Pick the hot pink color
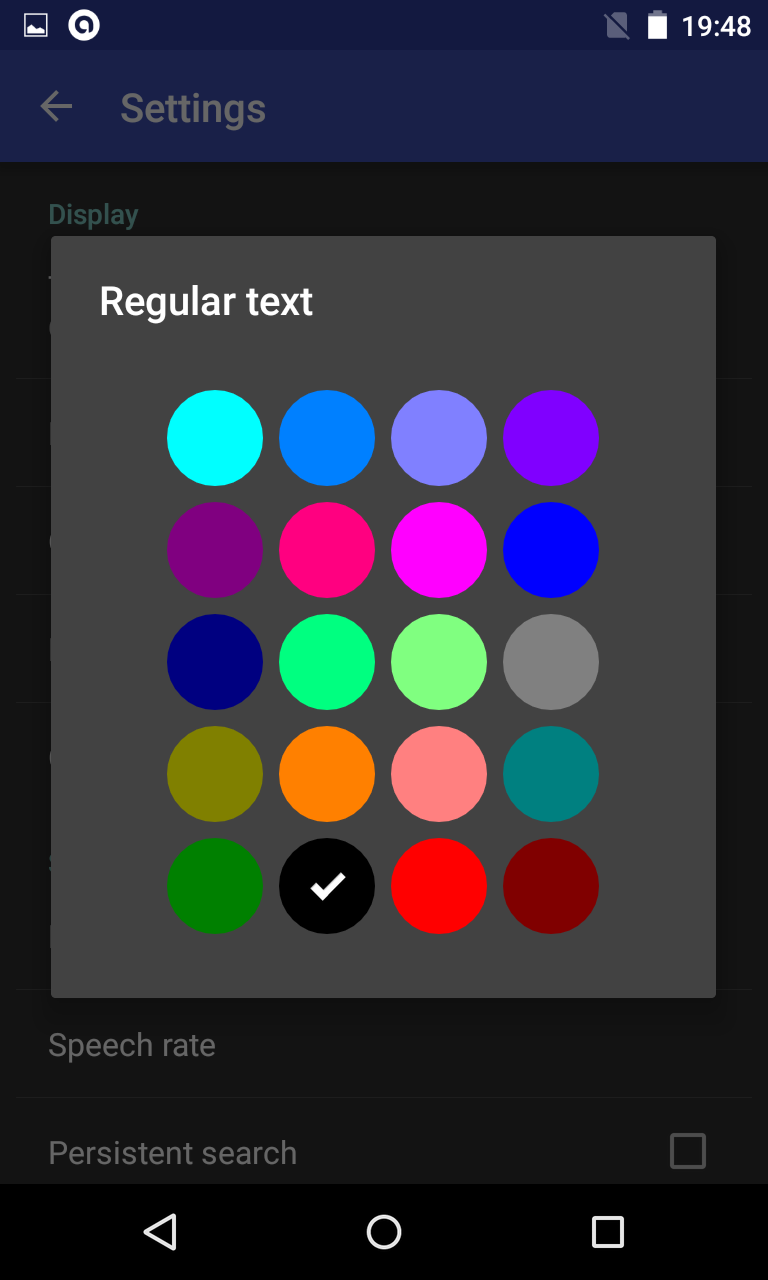Viewport: 768px width, 1280px height. point(327,550)
